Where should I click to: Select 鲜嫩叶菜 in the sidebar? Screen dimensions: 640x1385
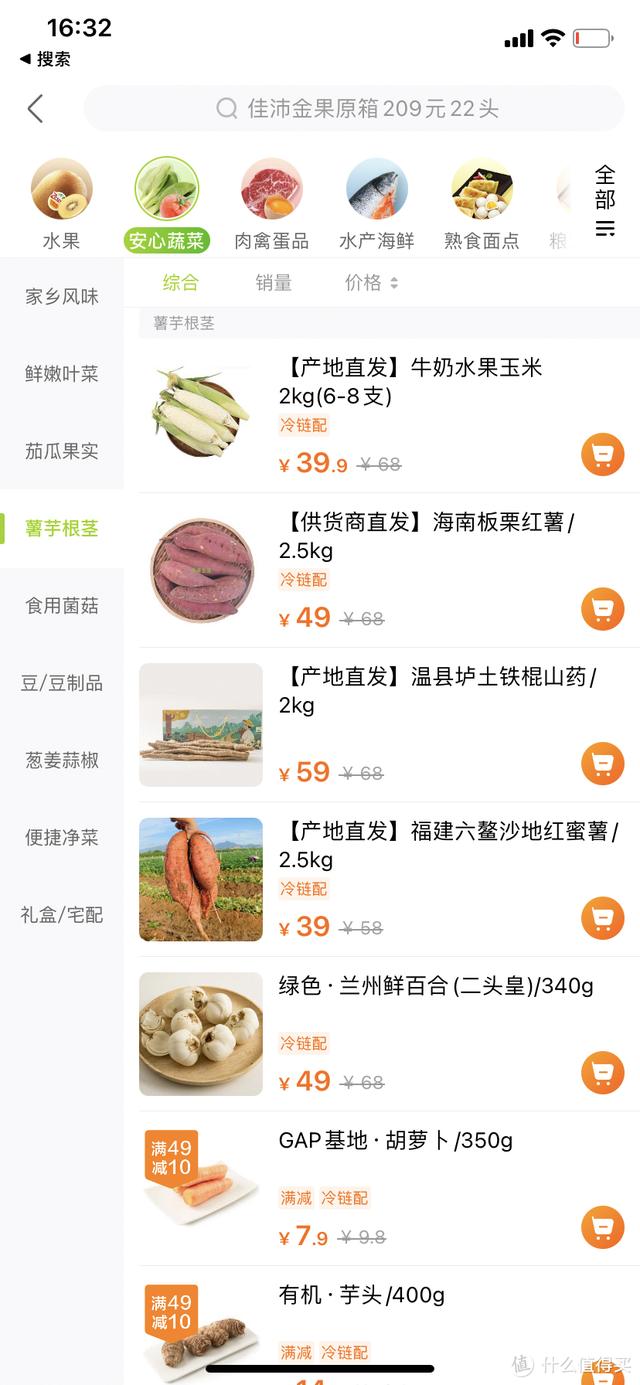click(x=62, y=374)
